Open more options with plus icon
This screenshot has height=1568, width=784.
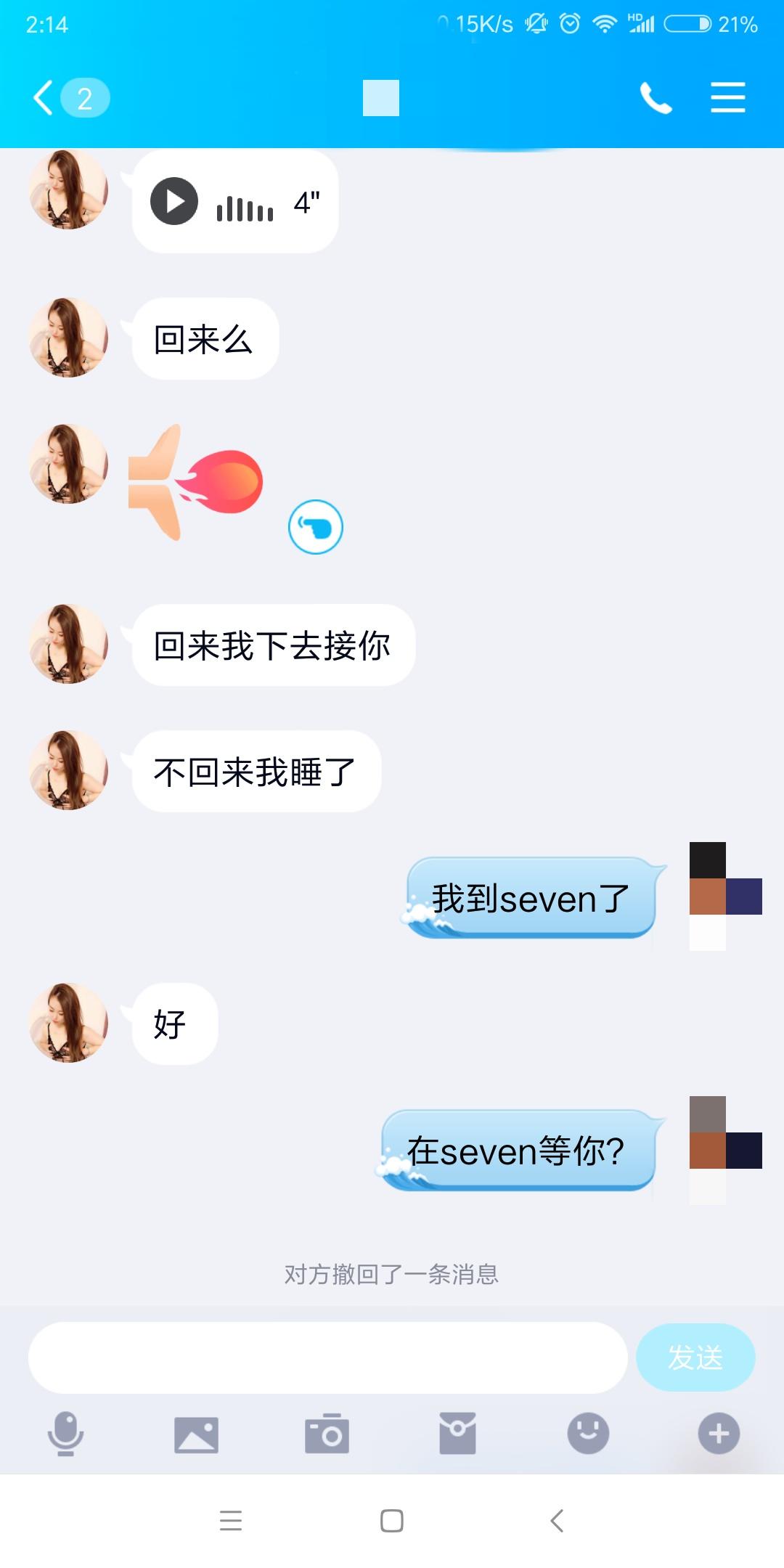point(719,1434)
